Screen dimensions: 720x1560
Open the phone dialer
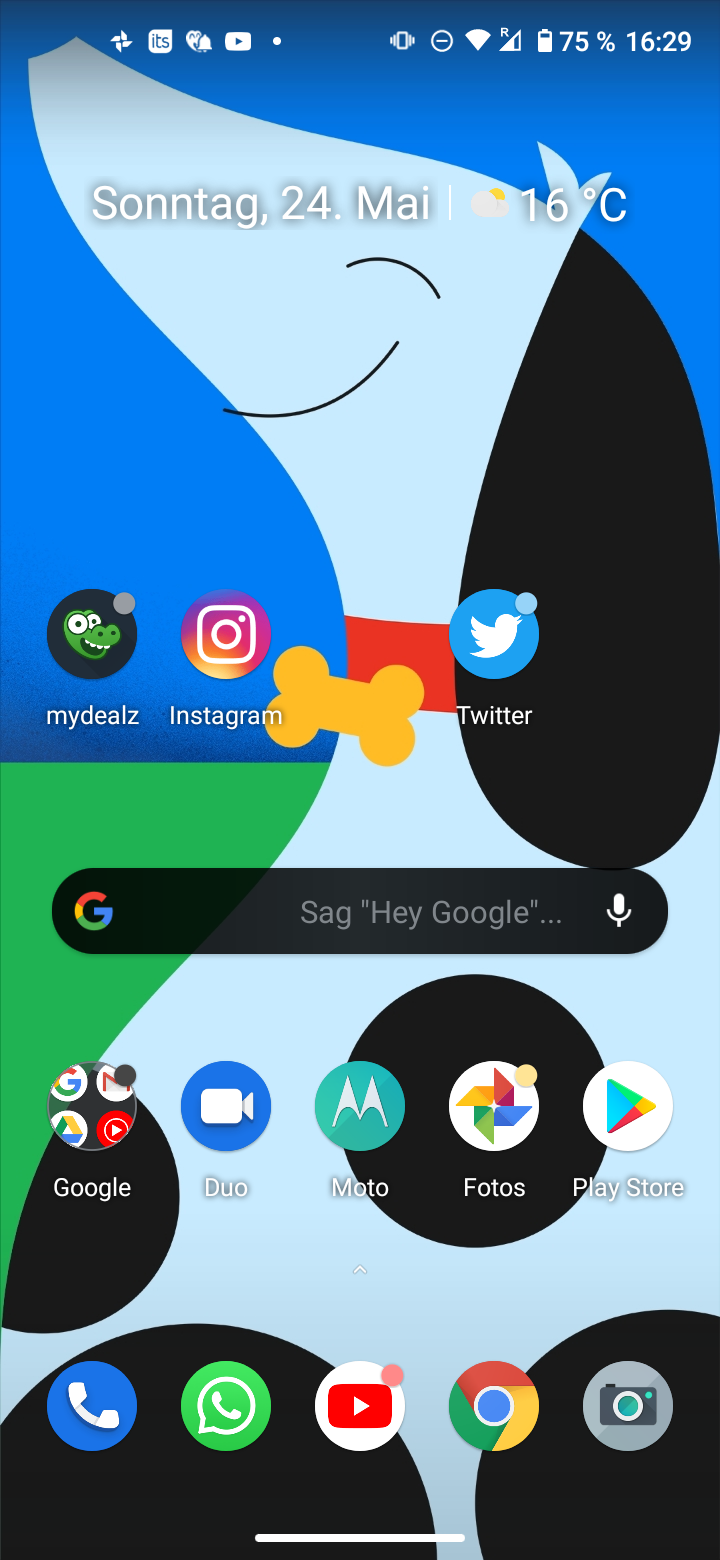[x=92, y=1407]
